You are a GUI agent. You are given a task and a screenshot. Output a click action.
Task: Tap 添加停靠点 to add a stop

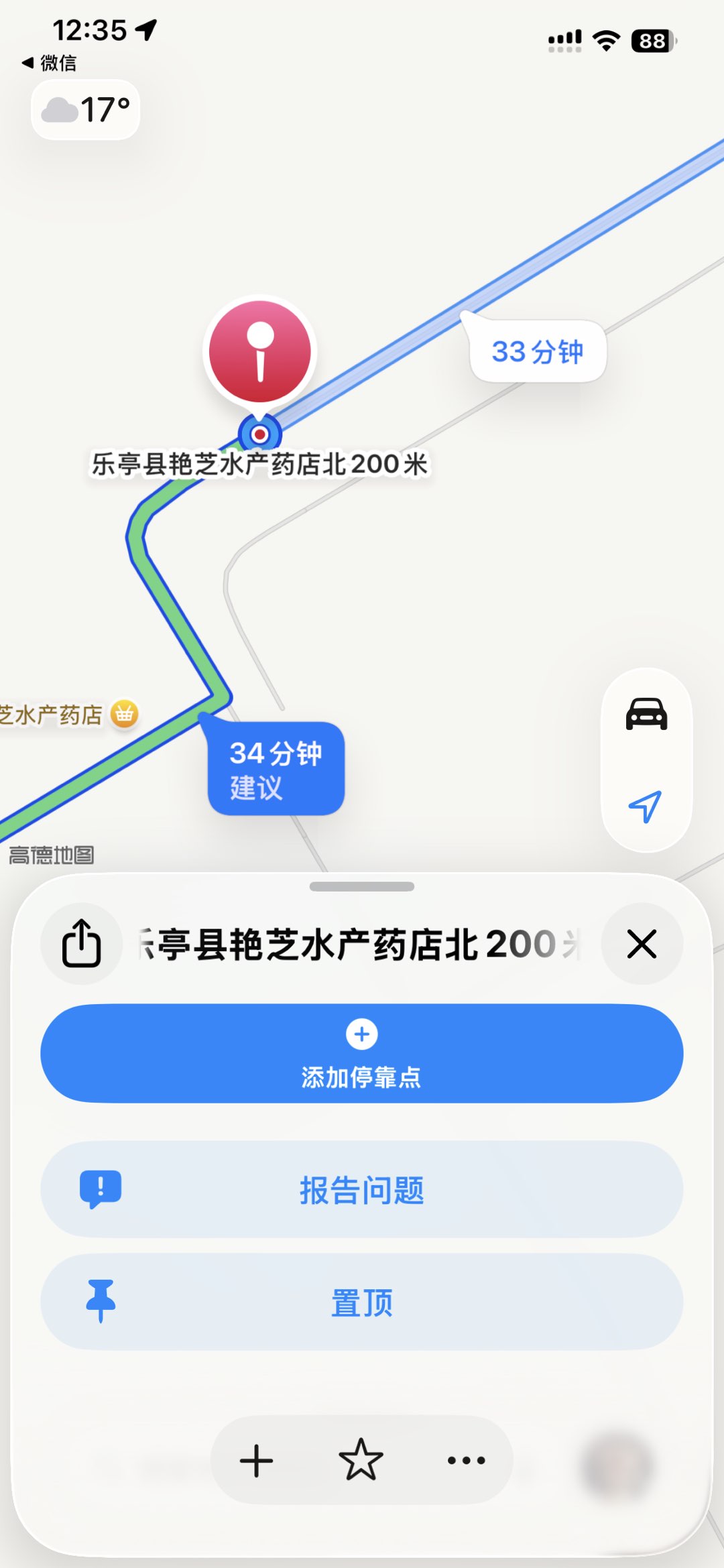pos(362,1053)
